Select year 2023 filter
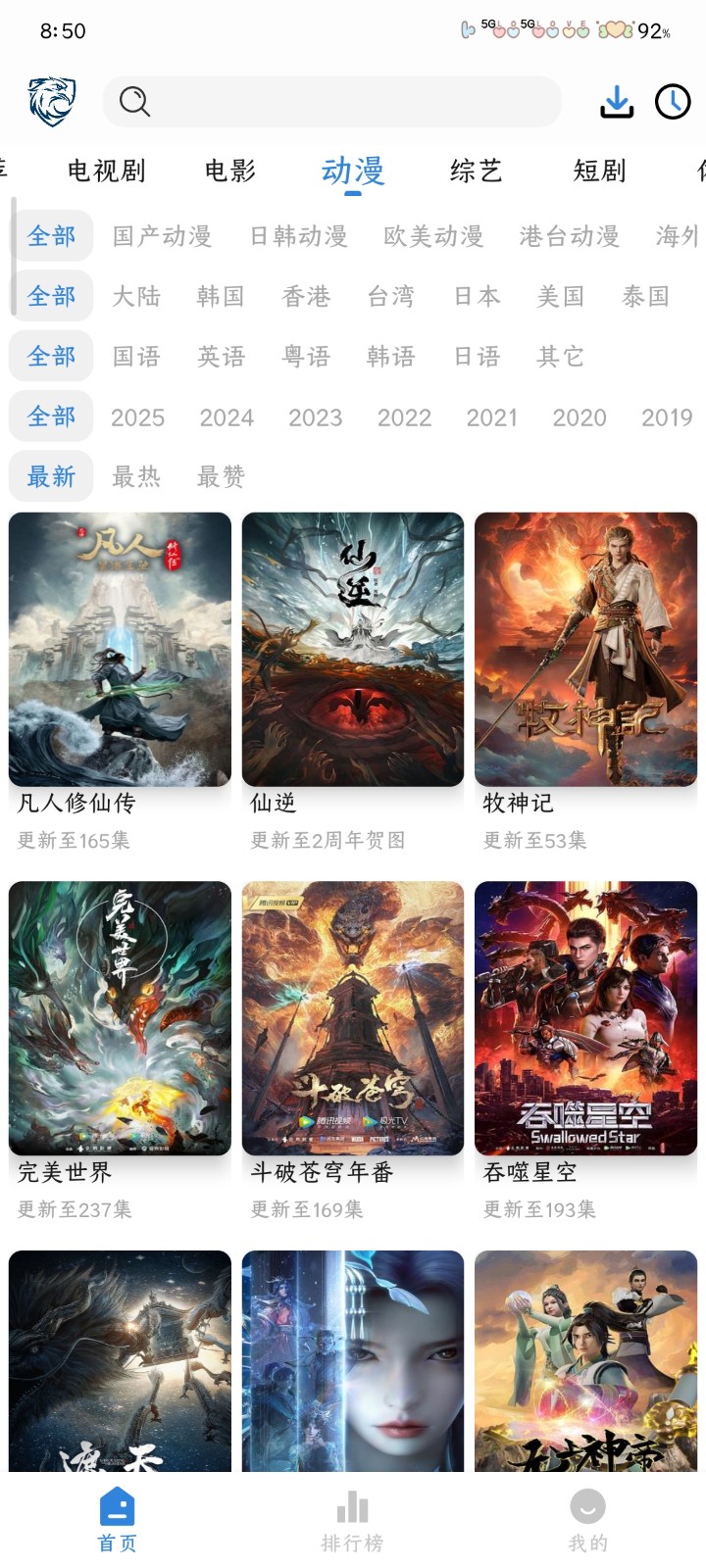This screenshot has width=706, height=1568. click(316, 416)
